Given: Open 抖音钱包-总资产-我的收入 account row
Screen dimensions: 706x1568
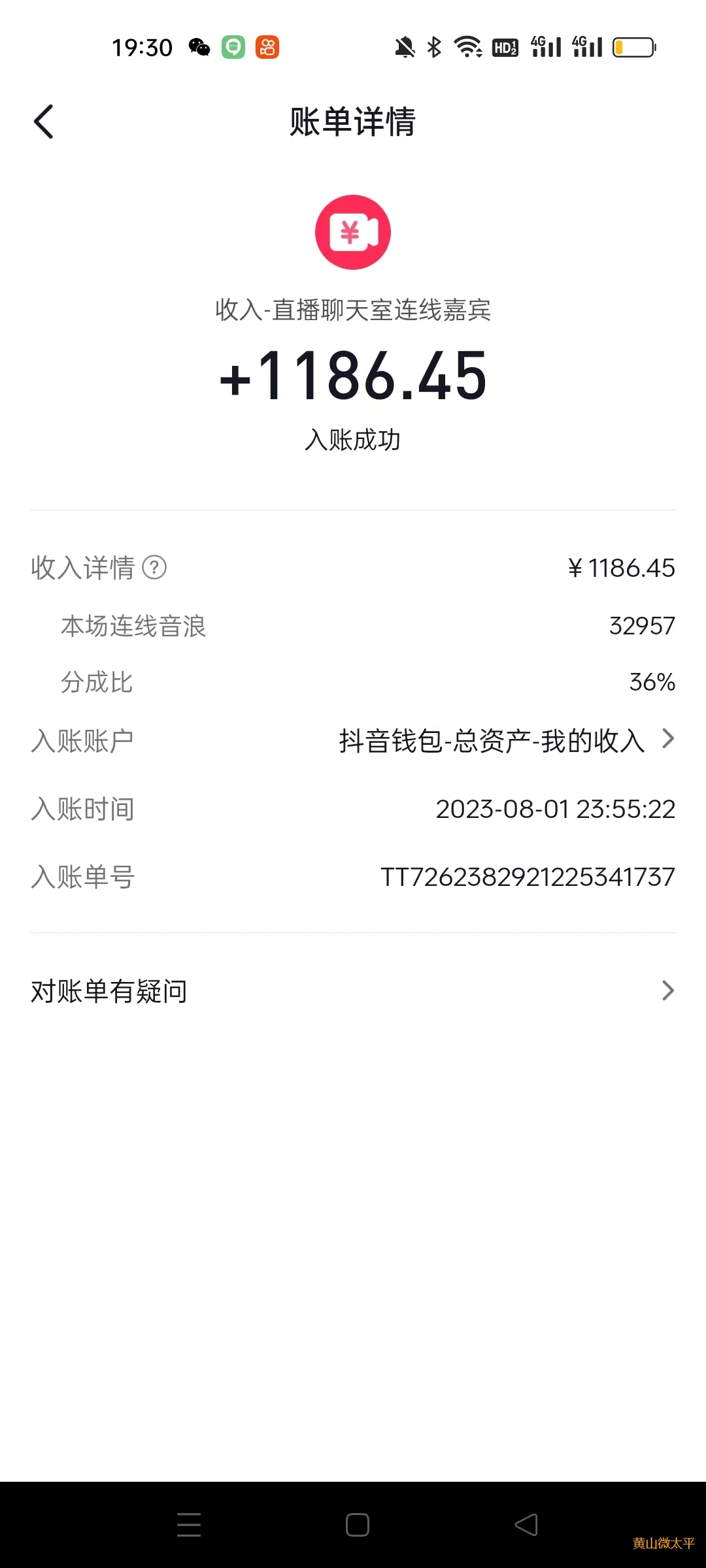Looking at the screenshot, I should pyautogui.click(x=353, y=740).
